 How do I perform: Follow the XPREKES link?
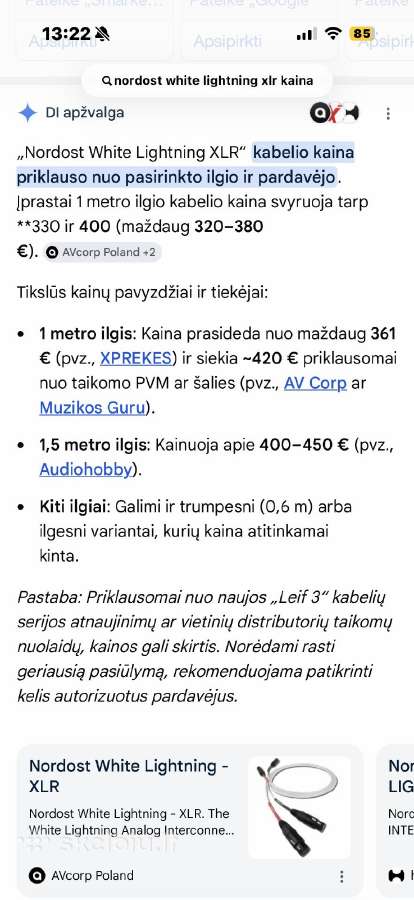pos(136,359)
